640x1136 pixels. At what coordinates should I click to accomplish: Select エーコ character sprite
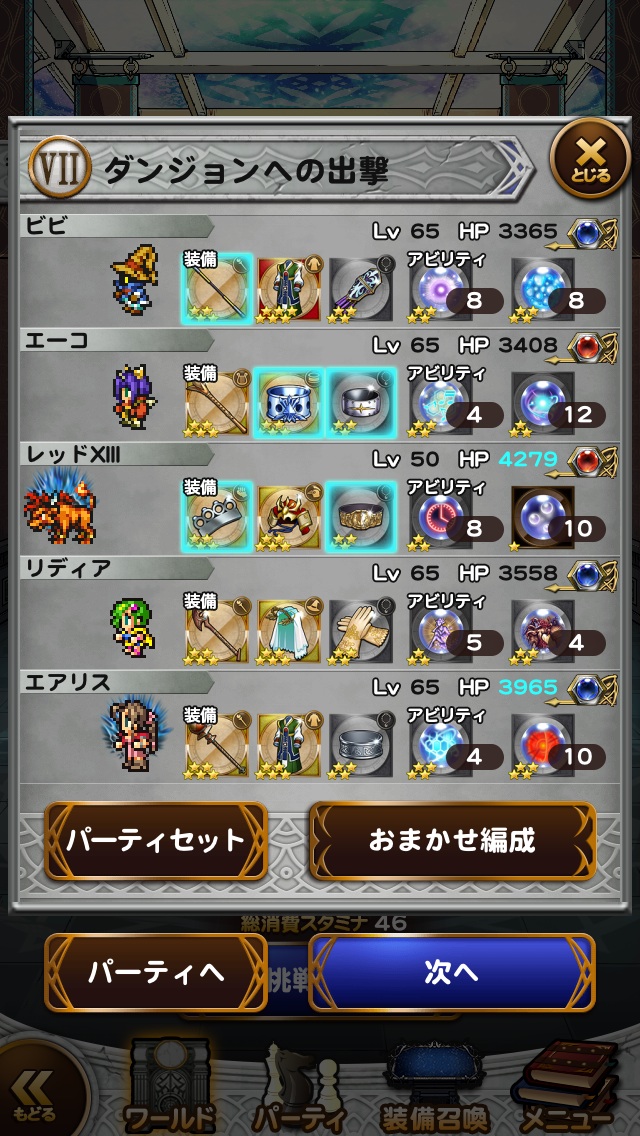pyautogui.click(x=134, y=398)
